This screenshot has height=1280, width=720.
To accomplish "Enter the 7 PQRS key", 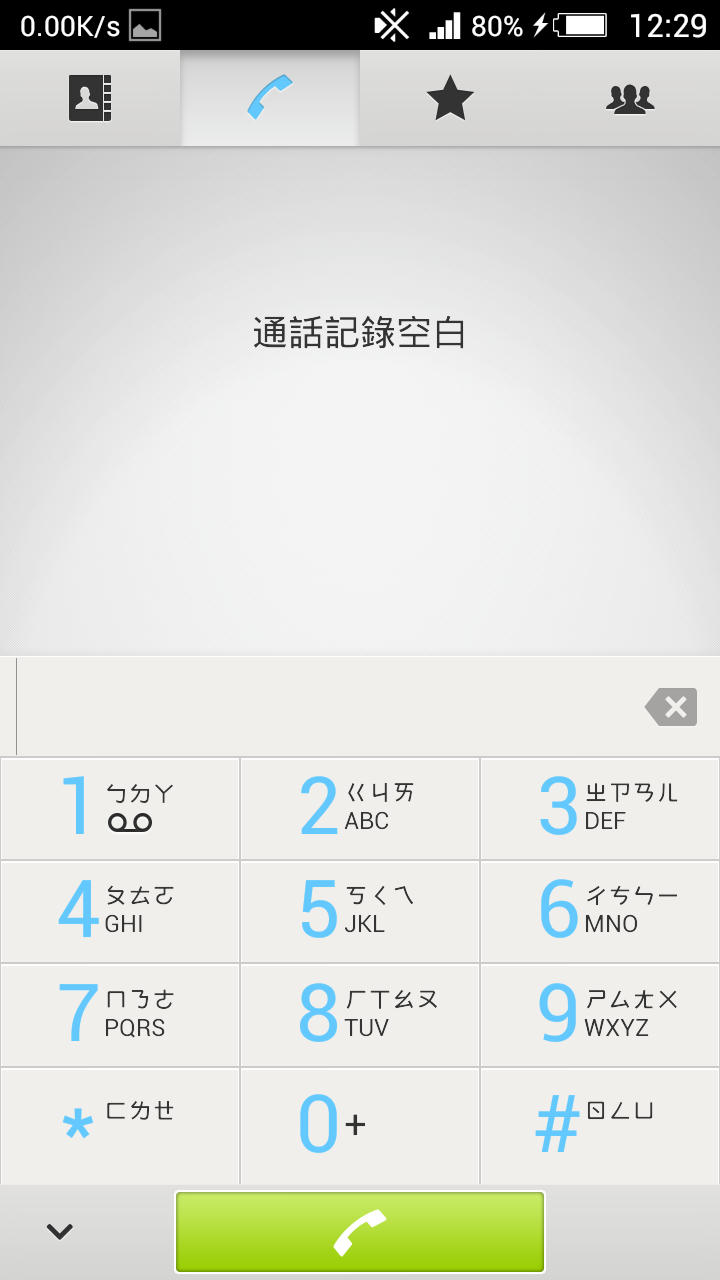I will click(x=120, y=1015).
